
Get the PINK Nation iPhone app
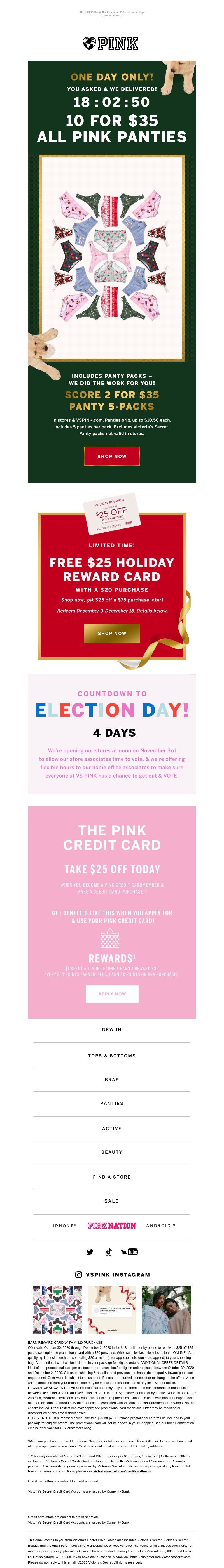pos(65,1225)
